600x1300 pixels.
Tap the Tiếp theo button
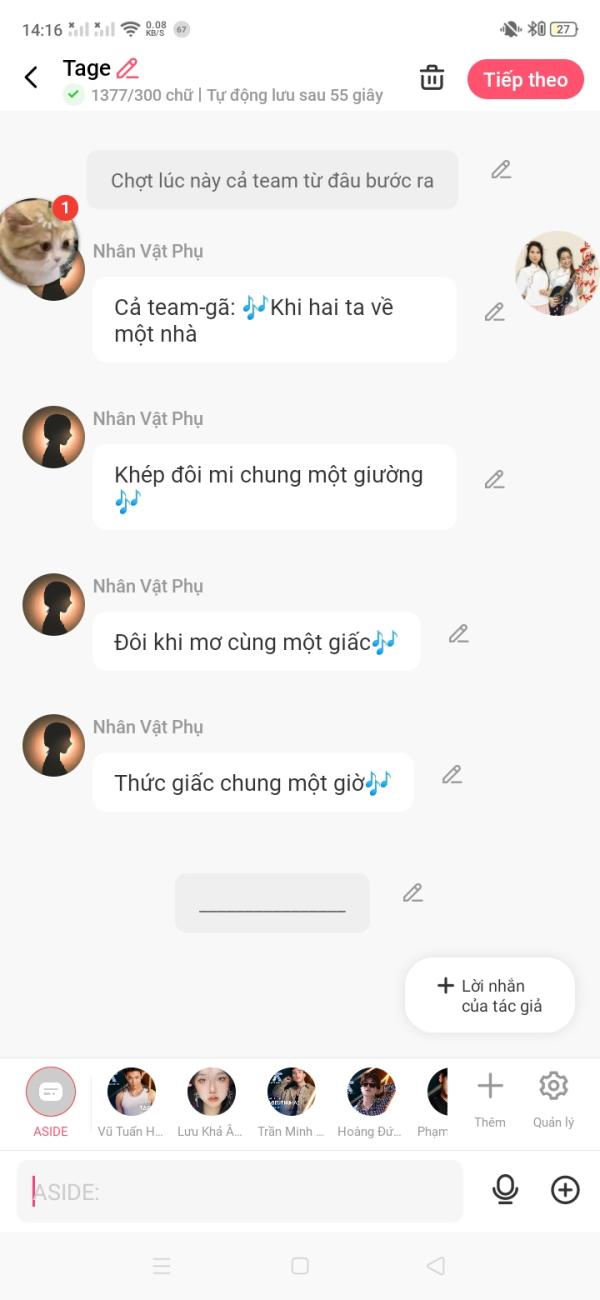coord(525,80)
